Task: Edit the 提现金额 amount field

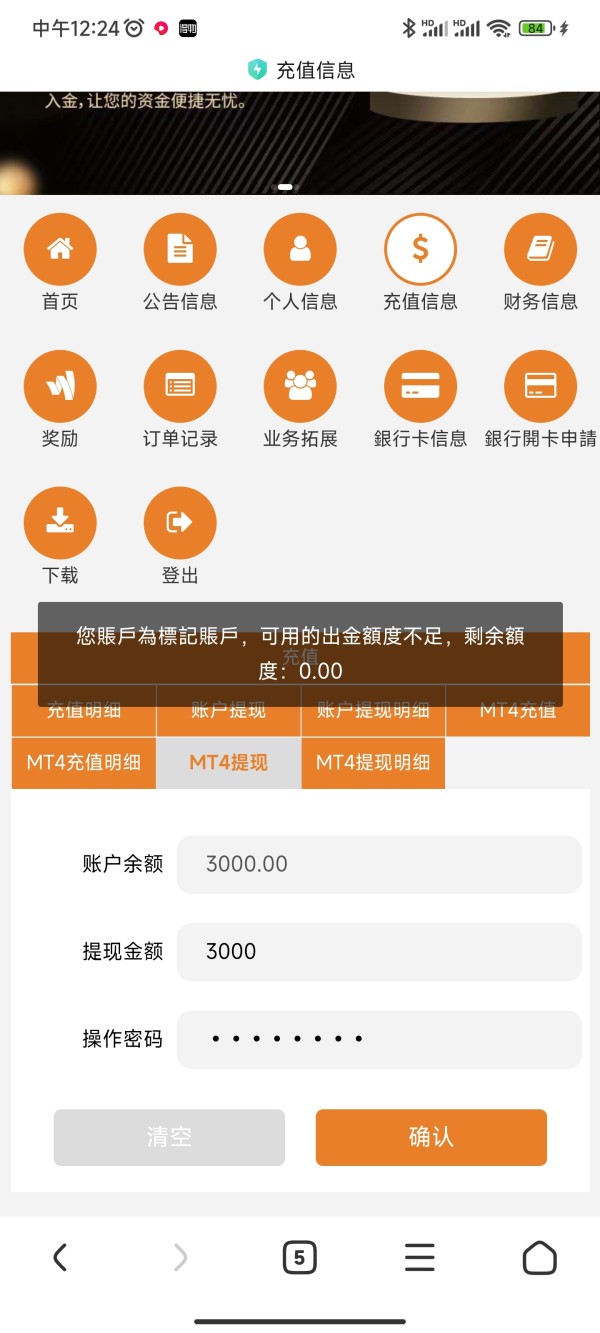Action: pos(379,952)
